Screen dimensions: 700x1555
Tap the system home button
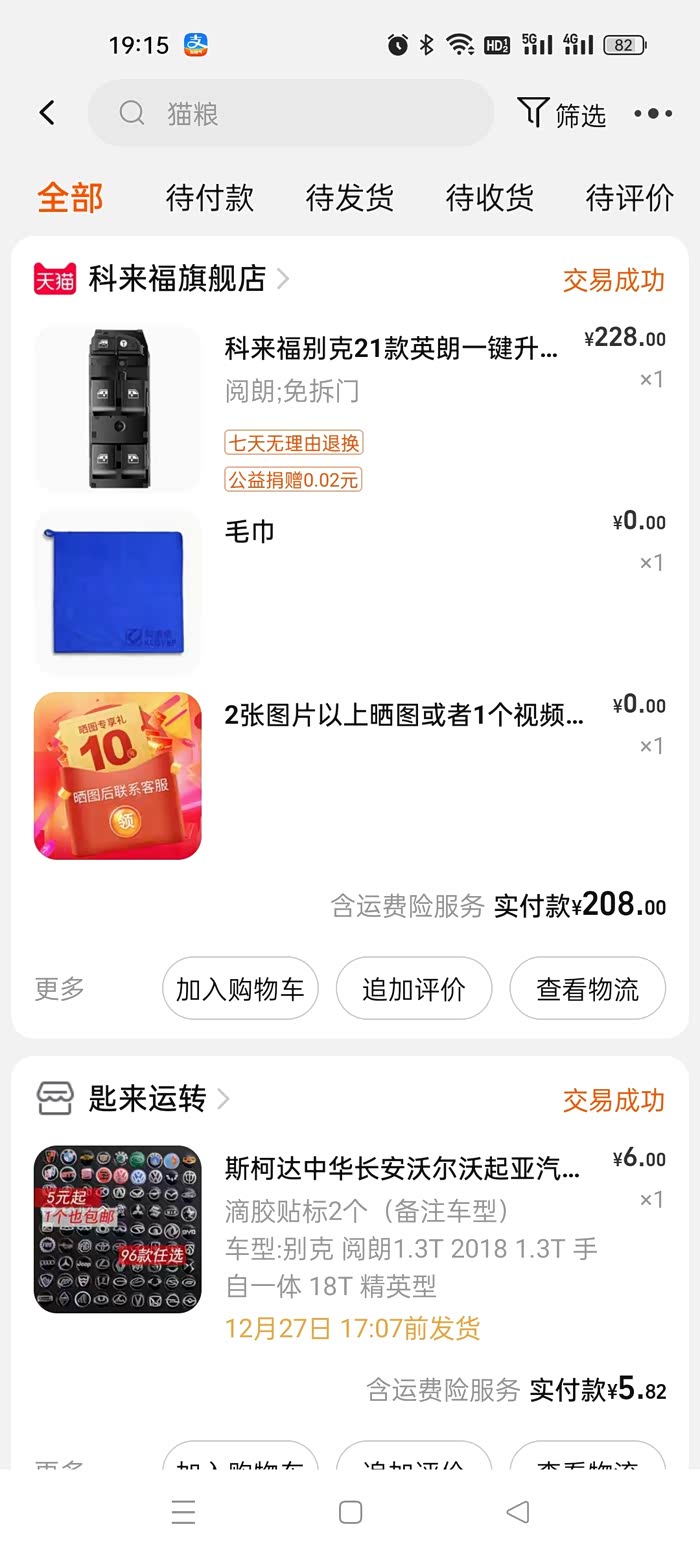tap(350, 1512)
